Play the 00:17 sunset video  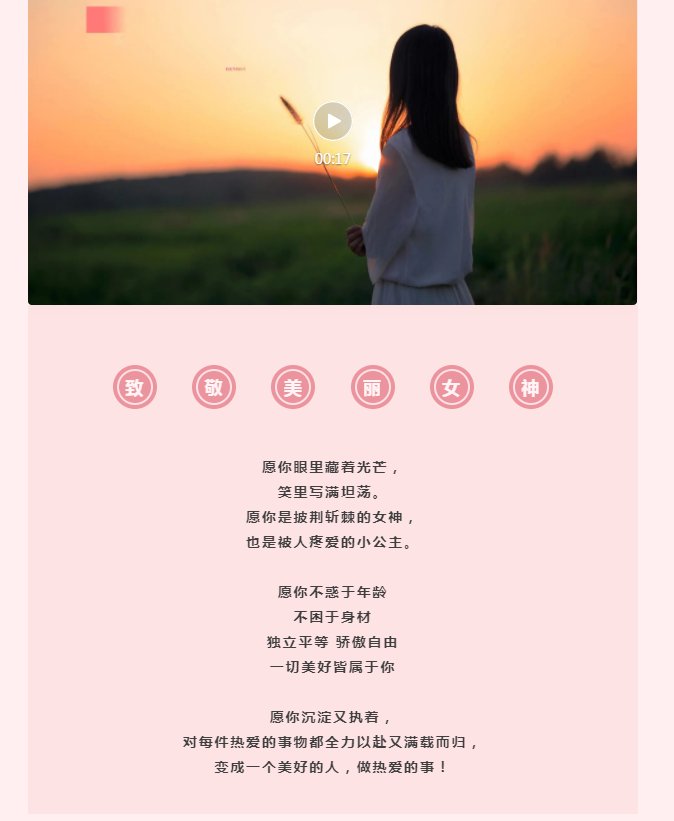pyautogui.click(x=333, y=121)
